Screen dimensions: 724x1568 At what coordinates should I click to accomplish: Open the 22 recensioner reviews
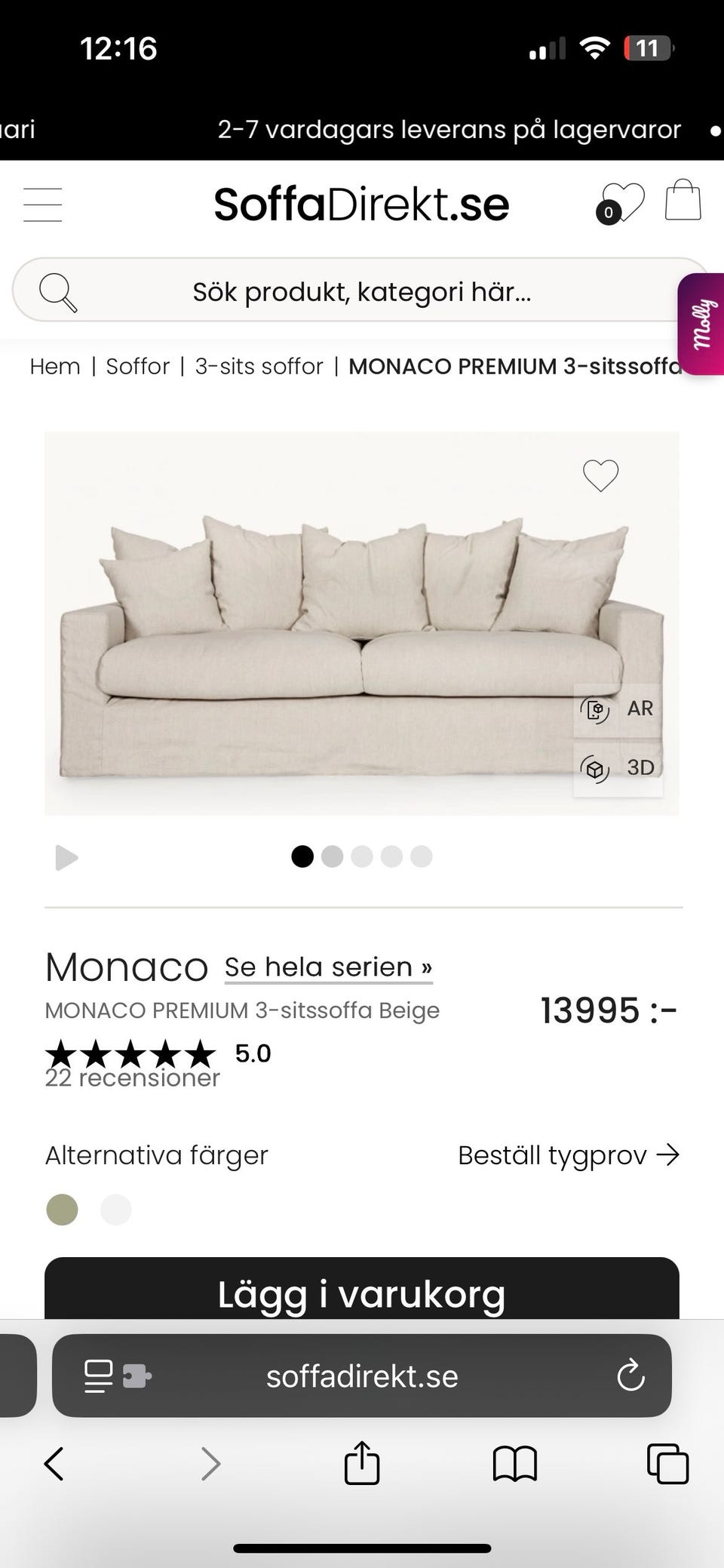(x=133, y=1078)
